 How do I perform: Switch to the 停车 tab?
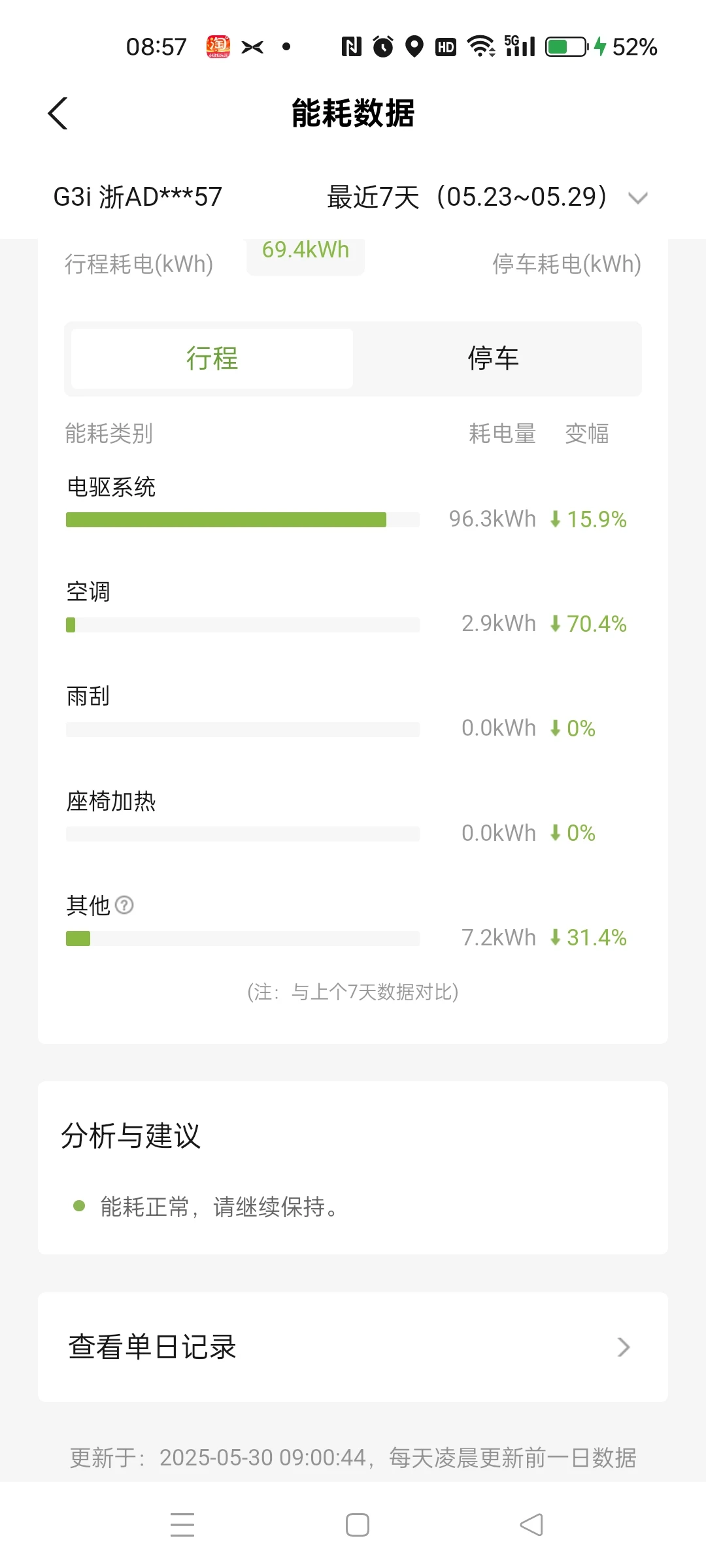point(494,359)
